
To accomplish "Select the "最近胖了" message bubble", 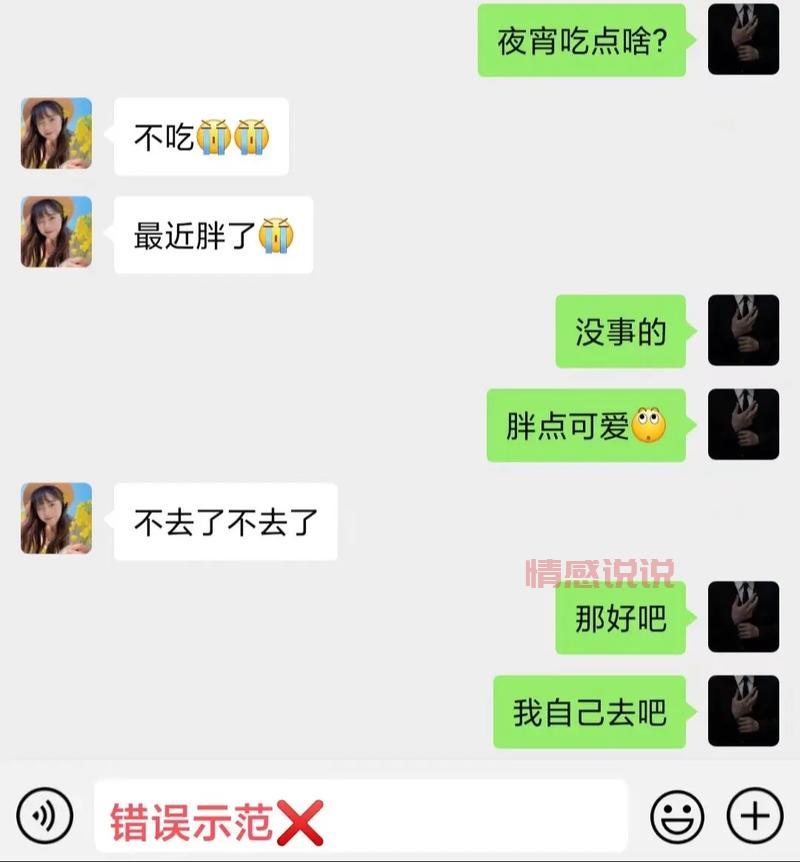I will coord(212,234).
